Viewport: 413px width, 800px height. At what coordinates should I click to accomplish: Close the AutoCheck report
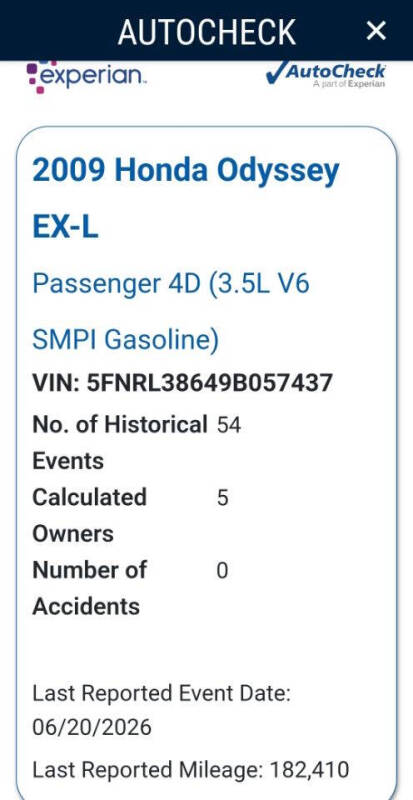376,31
